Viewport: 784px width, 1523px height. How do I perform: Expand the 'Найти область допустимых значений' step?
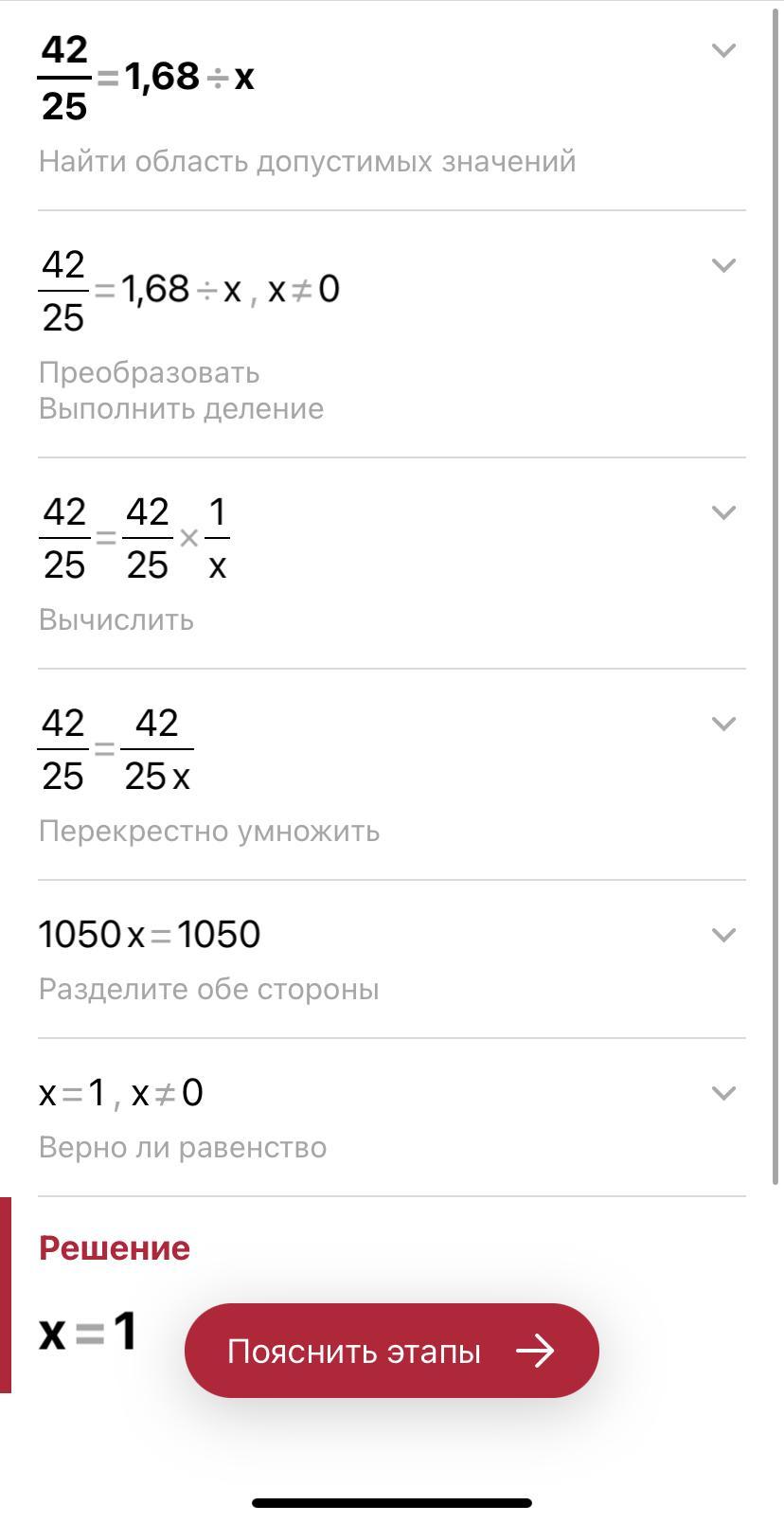point(723,51)
